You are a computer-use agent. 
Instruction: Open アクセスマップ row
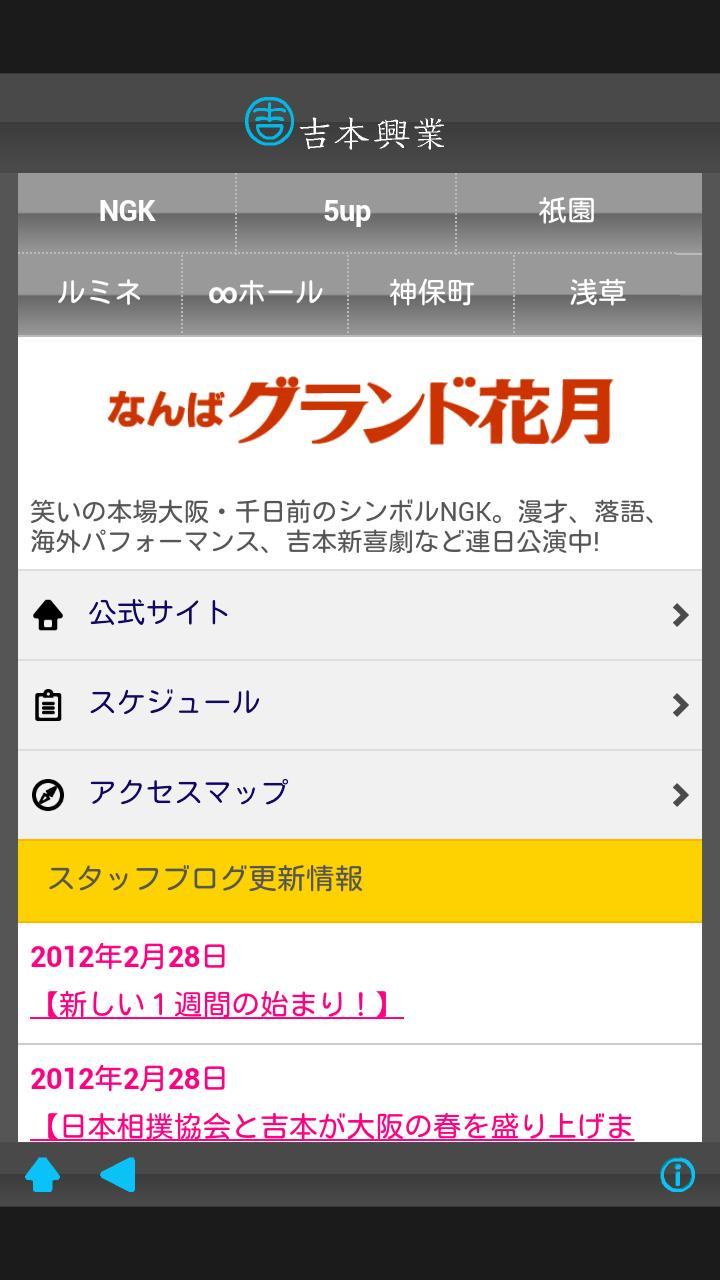click(x=360, y=794)
